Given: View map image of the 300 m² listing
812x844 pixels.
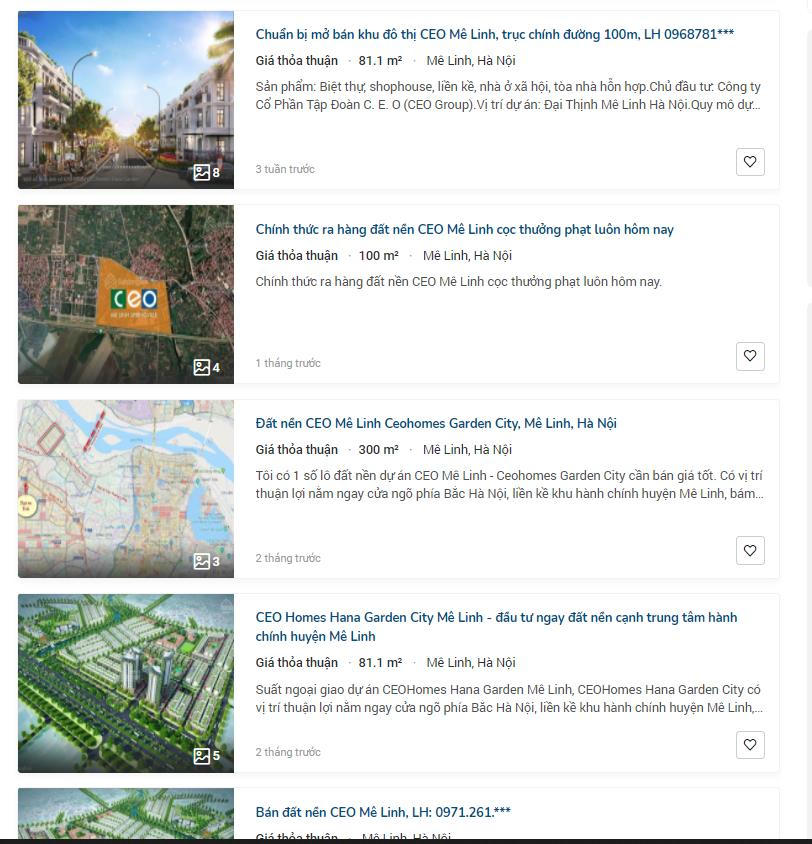Looking at the screenshot, I should 126,489.
